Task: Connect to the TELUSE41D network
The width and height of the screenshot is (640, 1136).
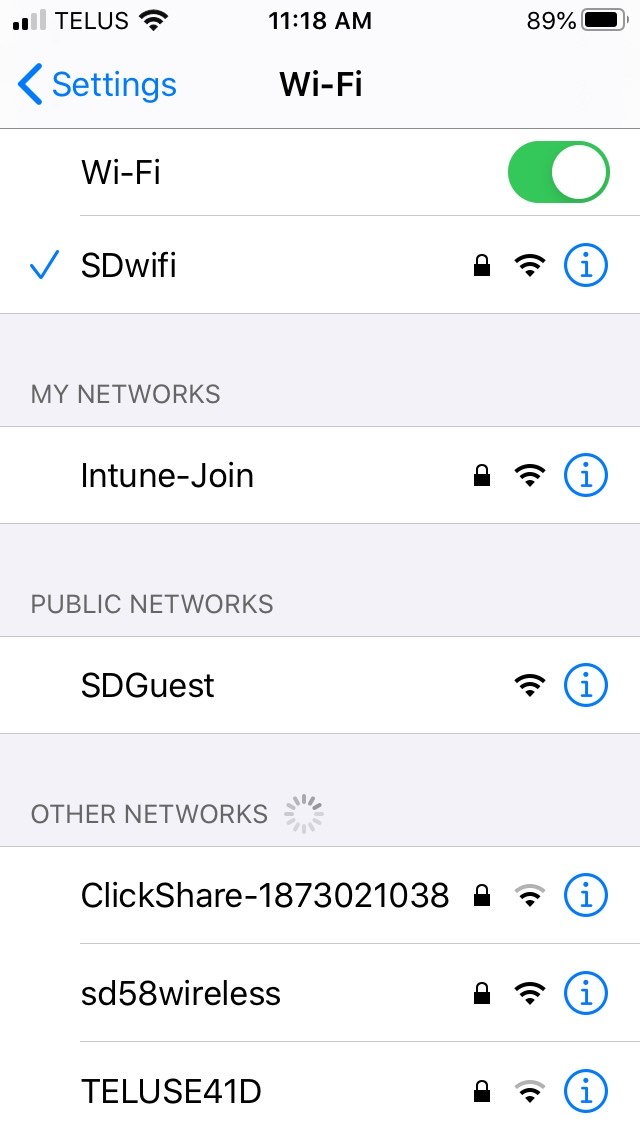Action: pos(320,1090)
